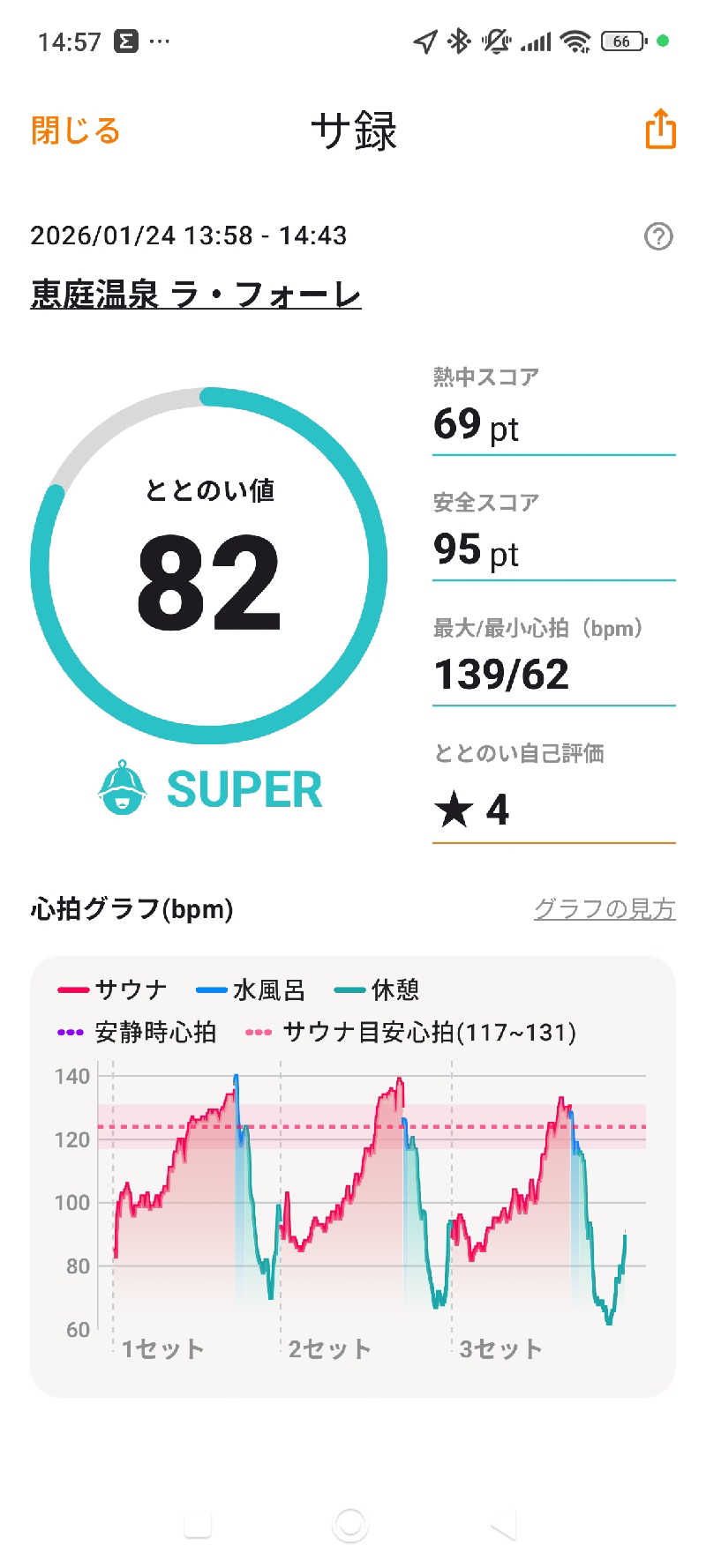
Task: Open the 恵庭温泉 ラ・フォーレ facility link
Action: point(196,295)
